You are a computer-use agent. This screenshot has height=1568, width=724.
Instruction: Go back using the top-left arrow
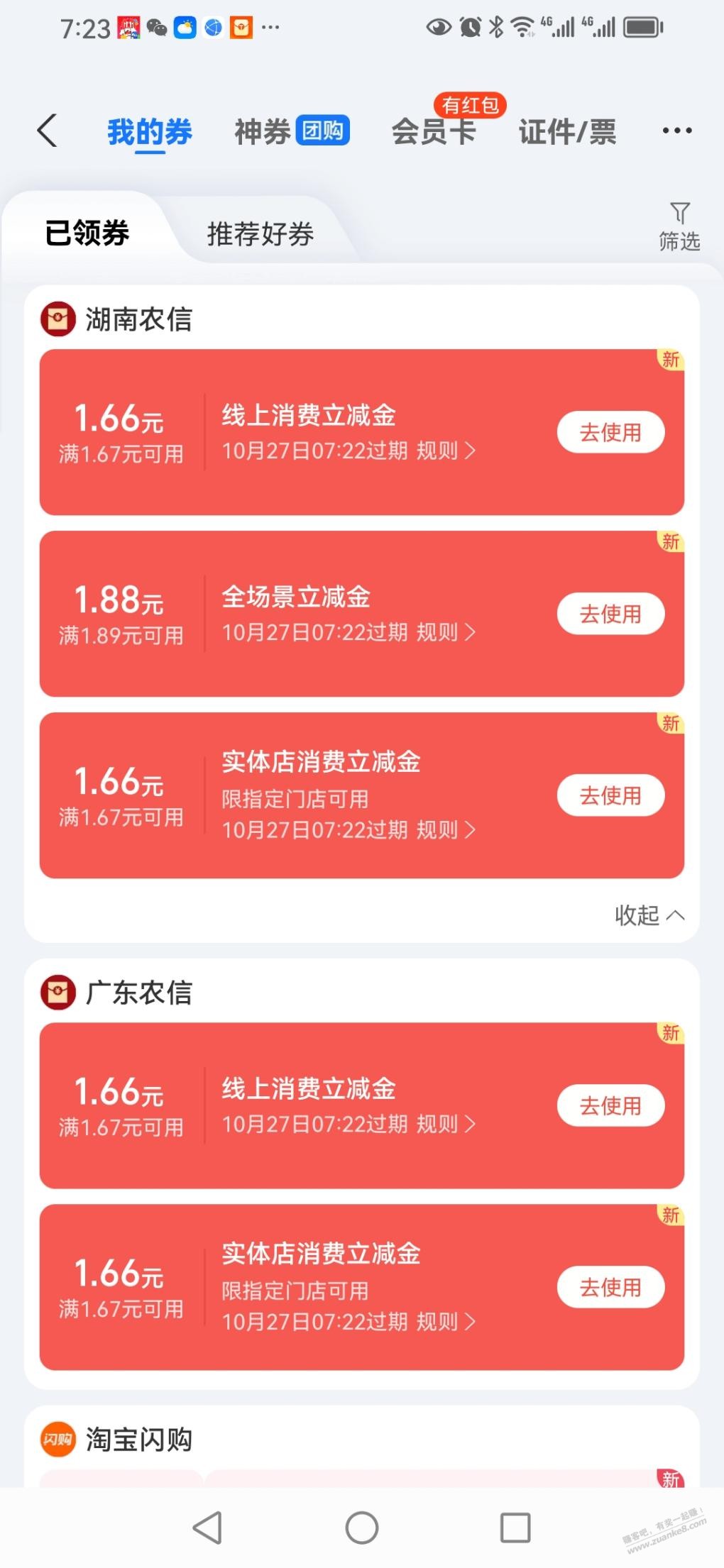point(47,131)
